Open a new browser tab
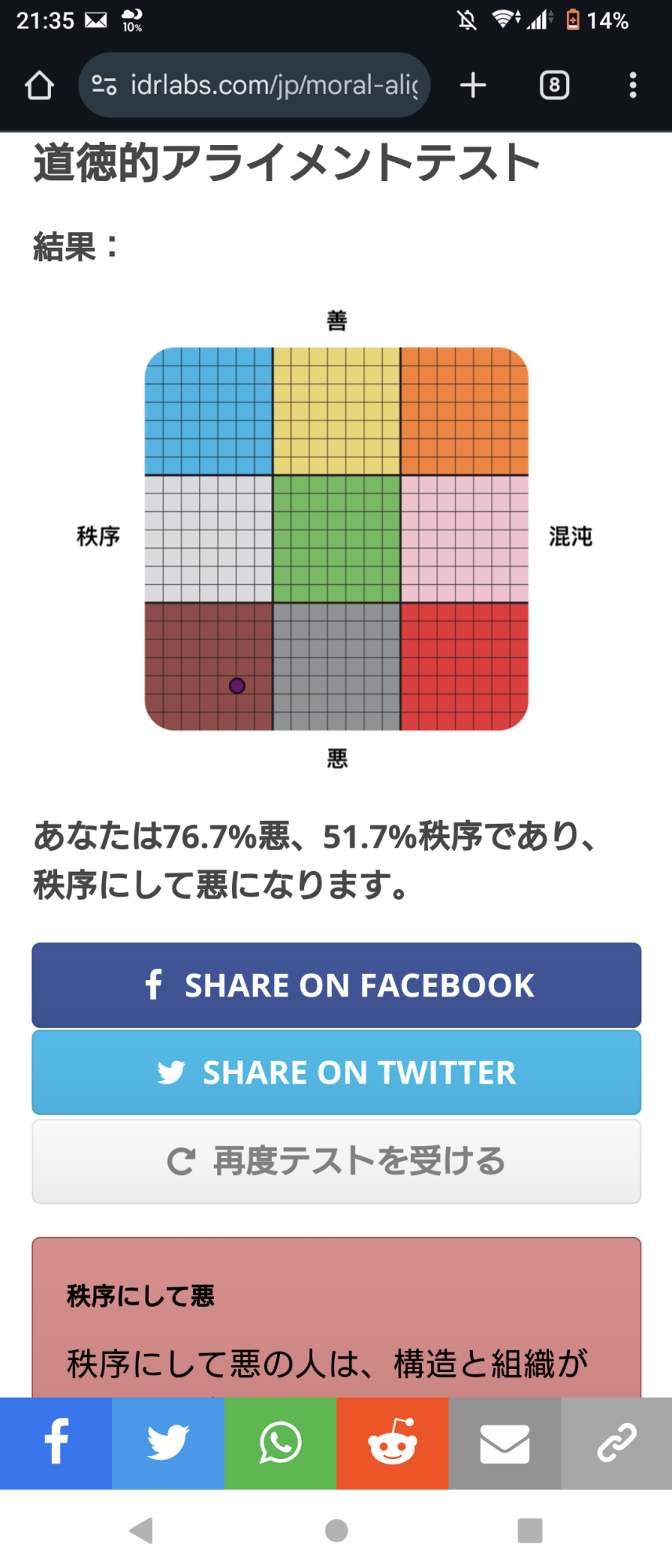The height and width of the screenshot is (1568, 672). coord(473,85)
